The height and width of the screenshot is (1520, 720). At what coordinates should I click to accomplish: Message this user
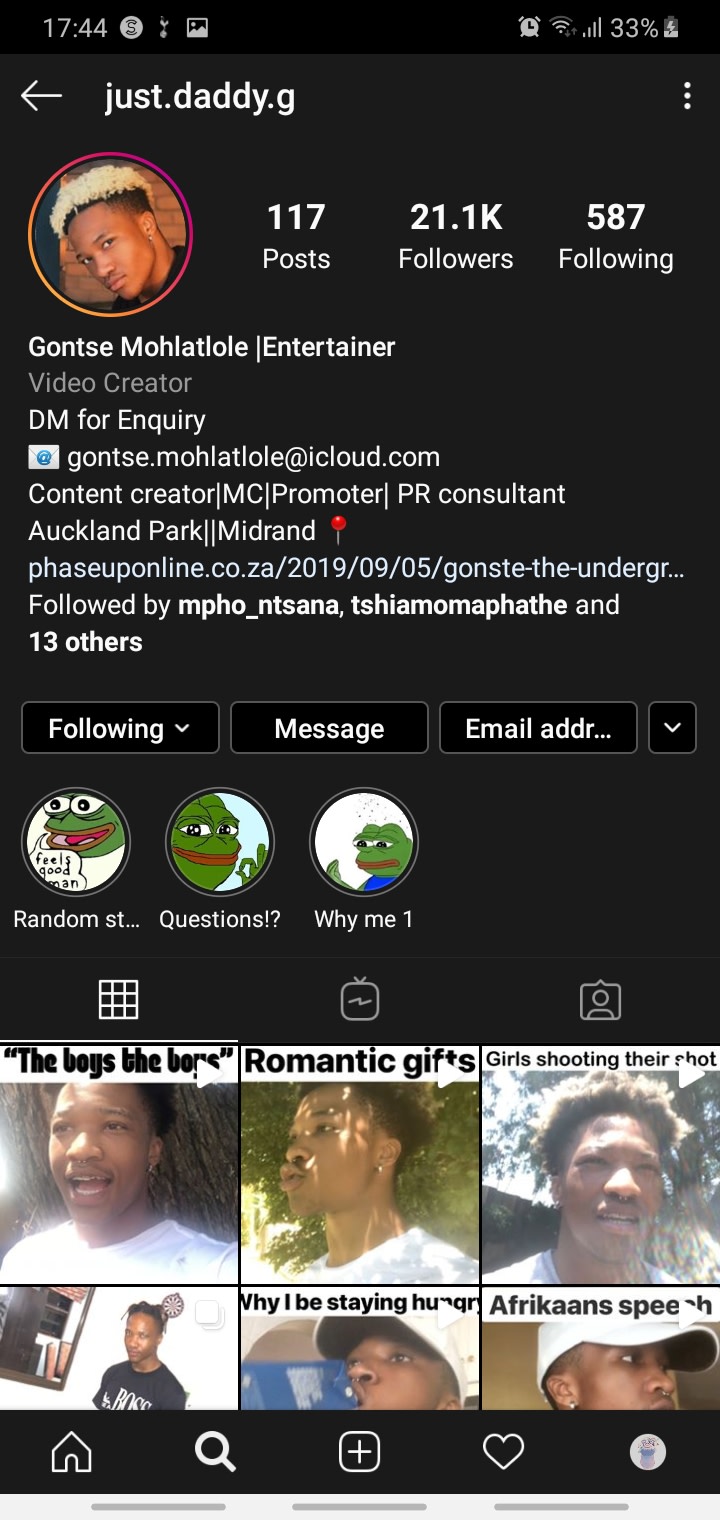pos(329,727)
